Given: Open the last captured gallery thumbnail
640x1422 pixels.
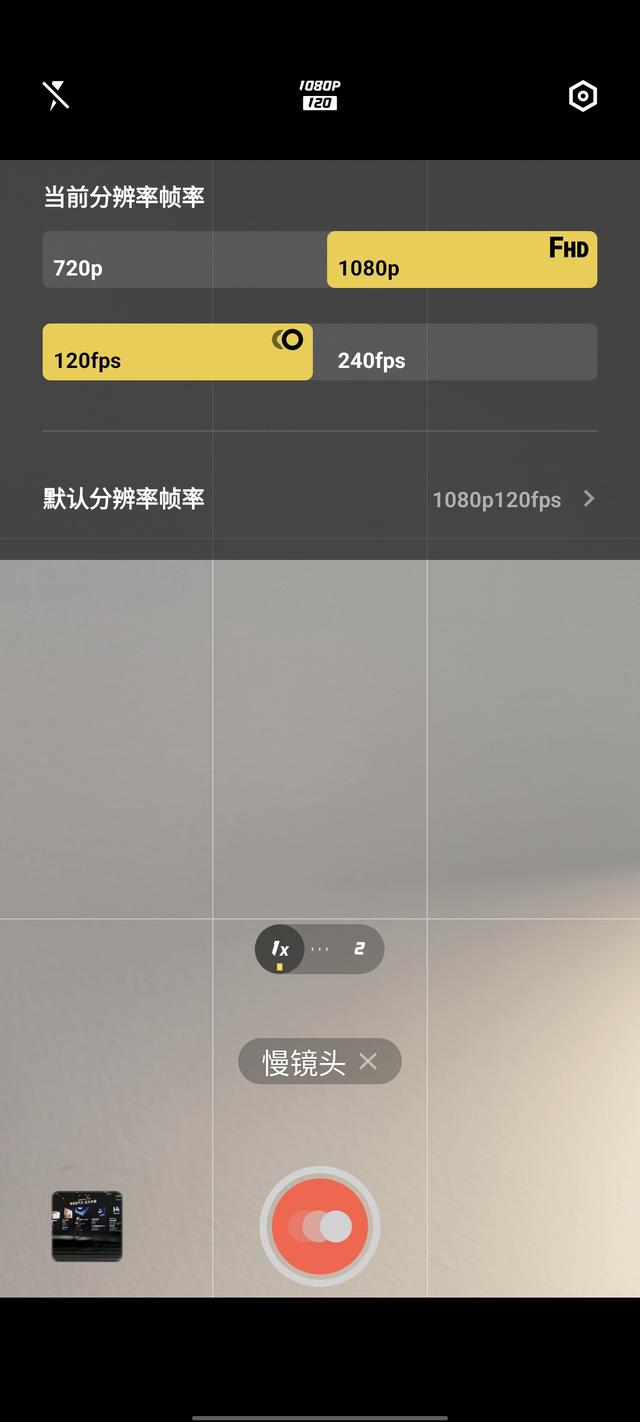Looking at the screenshot, I should [87, 1226].
